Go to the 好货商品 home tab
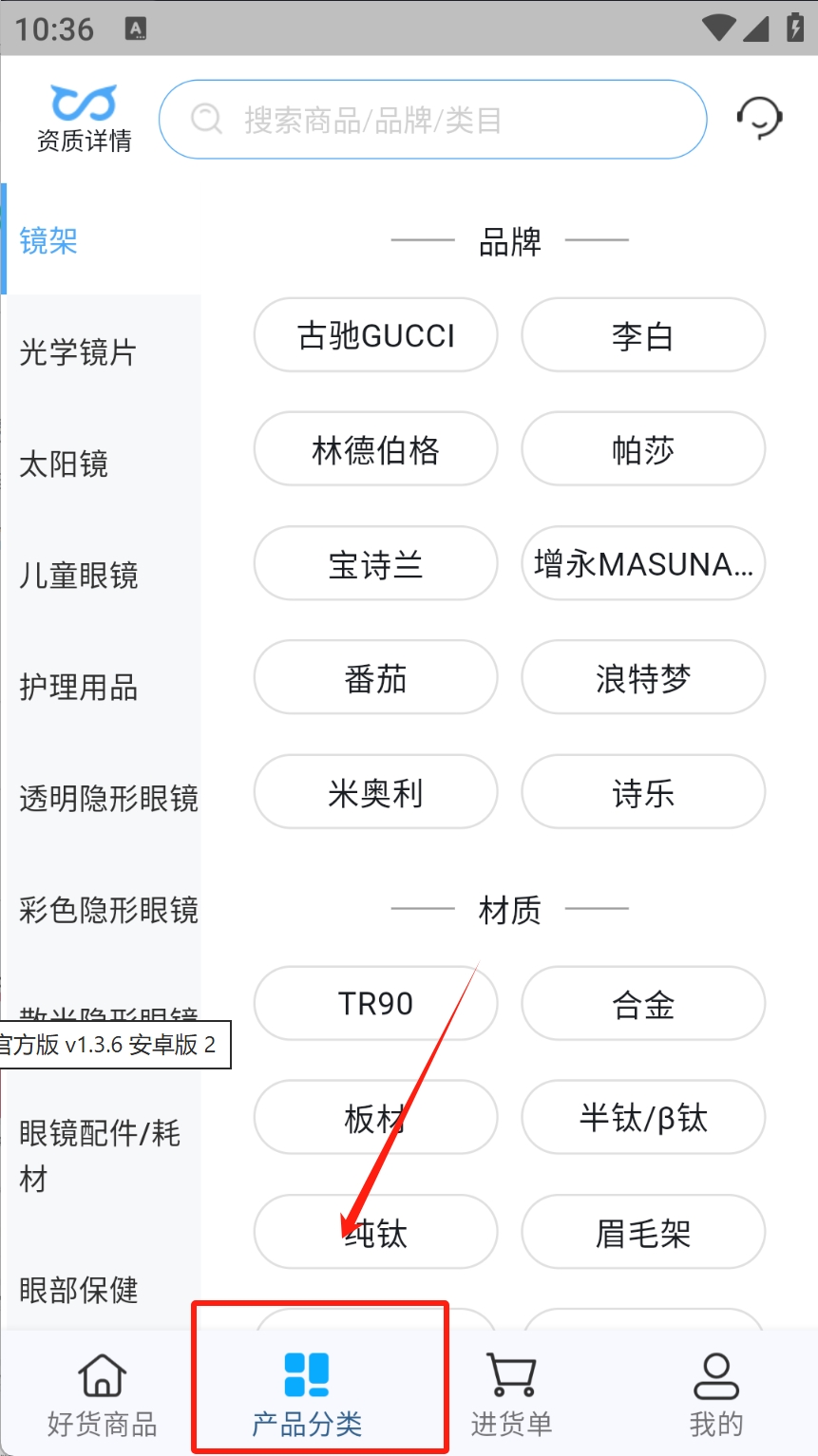This screenshot has width=818, height=1456. pyautogui.click(x=102, y=1393)
